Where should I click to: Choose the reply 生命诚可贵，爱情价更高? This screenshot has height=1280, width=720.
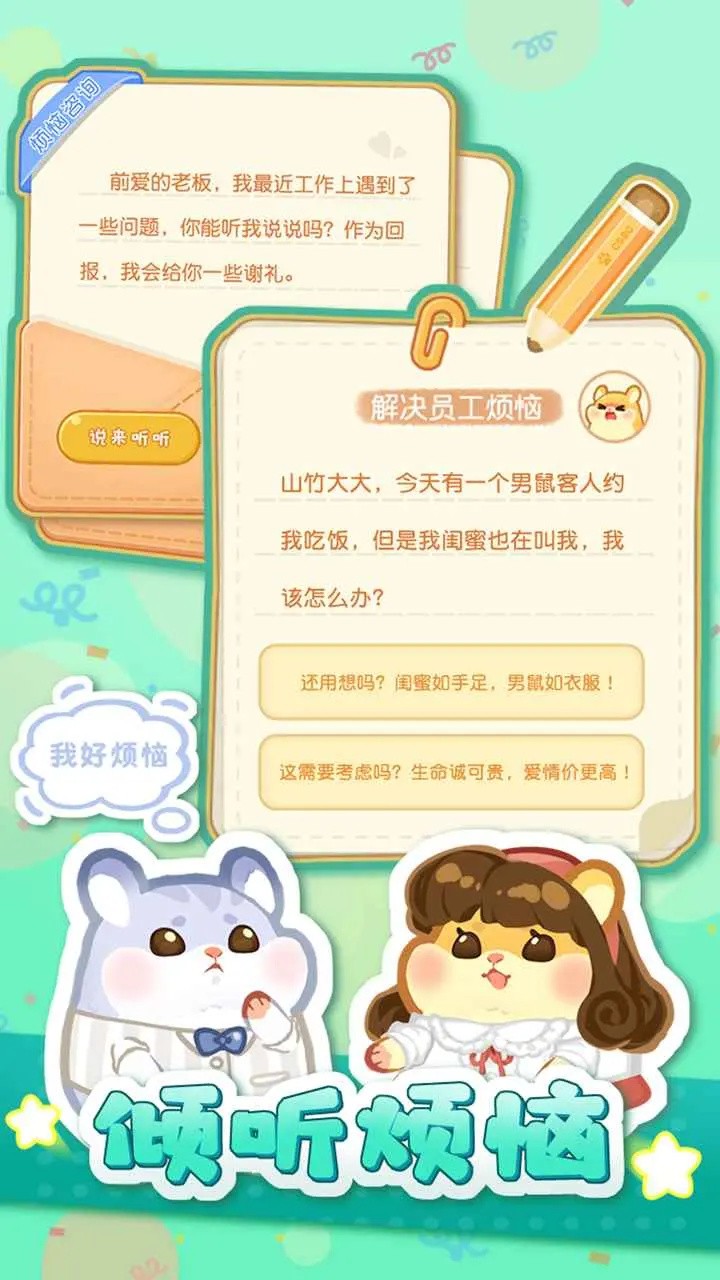[x=455, y=771]
